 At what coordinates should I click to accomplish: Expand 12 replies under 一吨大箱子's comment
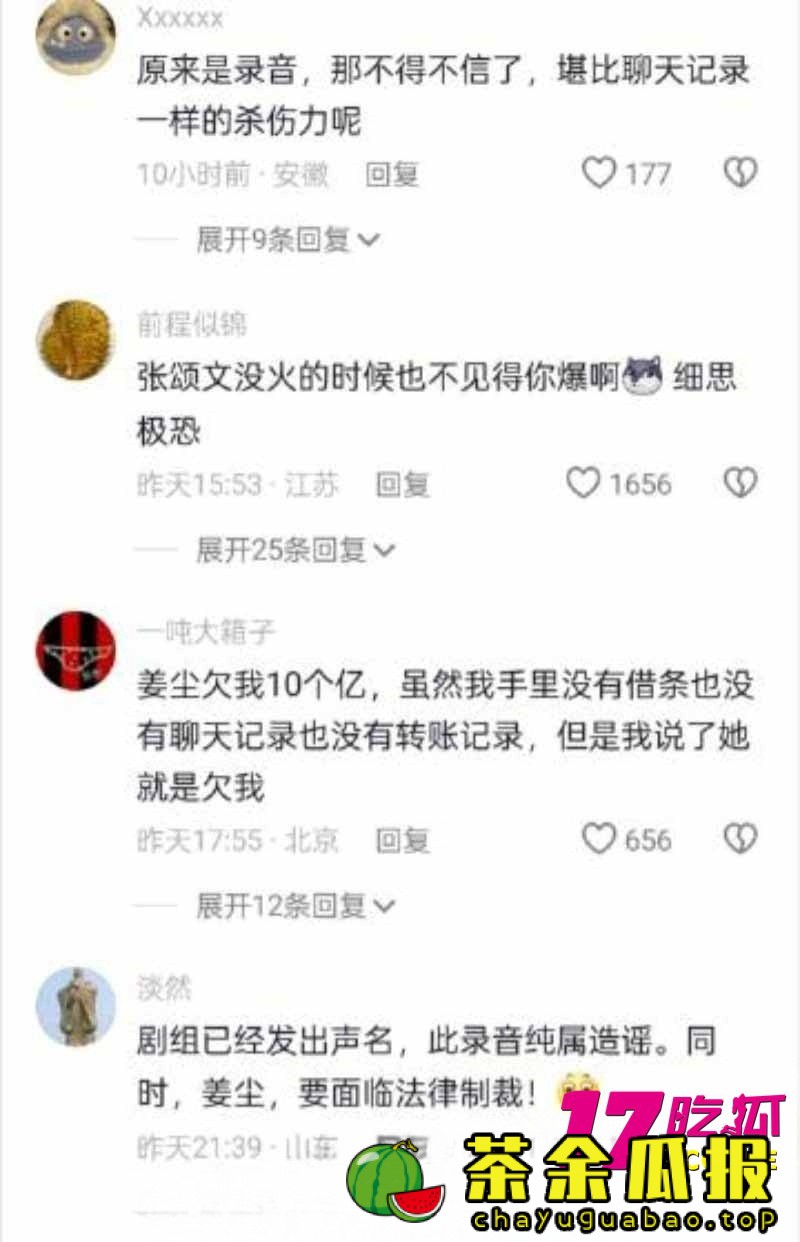click(x=295, y=906)
